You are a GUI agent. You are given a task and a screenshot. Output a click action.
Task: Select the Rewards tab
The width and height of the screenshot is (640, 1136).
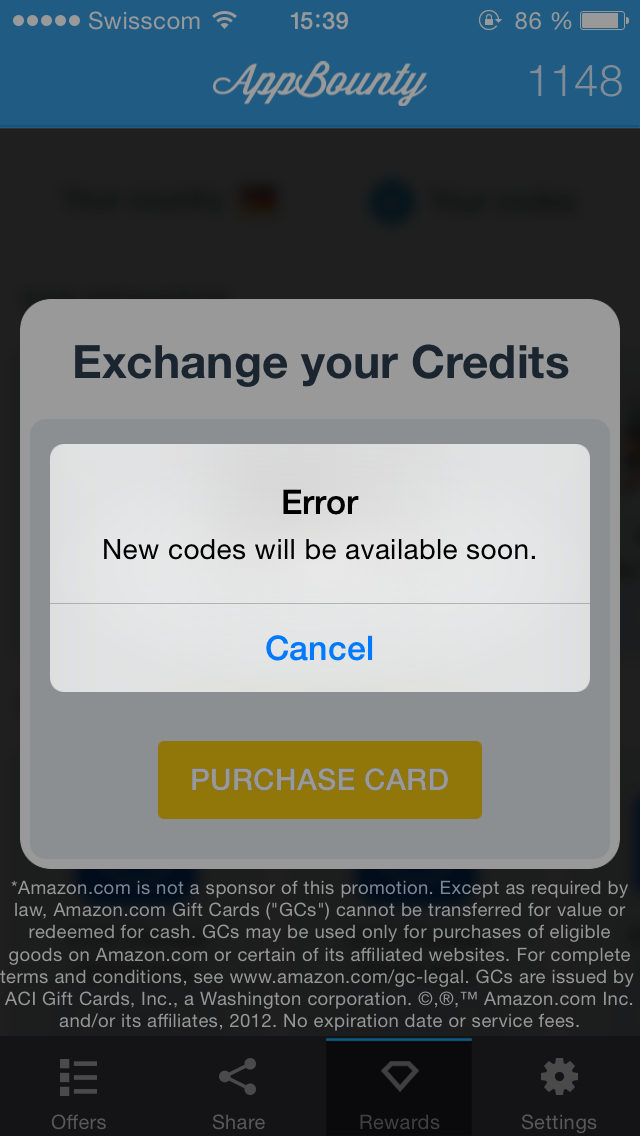point(399,1089)
